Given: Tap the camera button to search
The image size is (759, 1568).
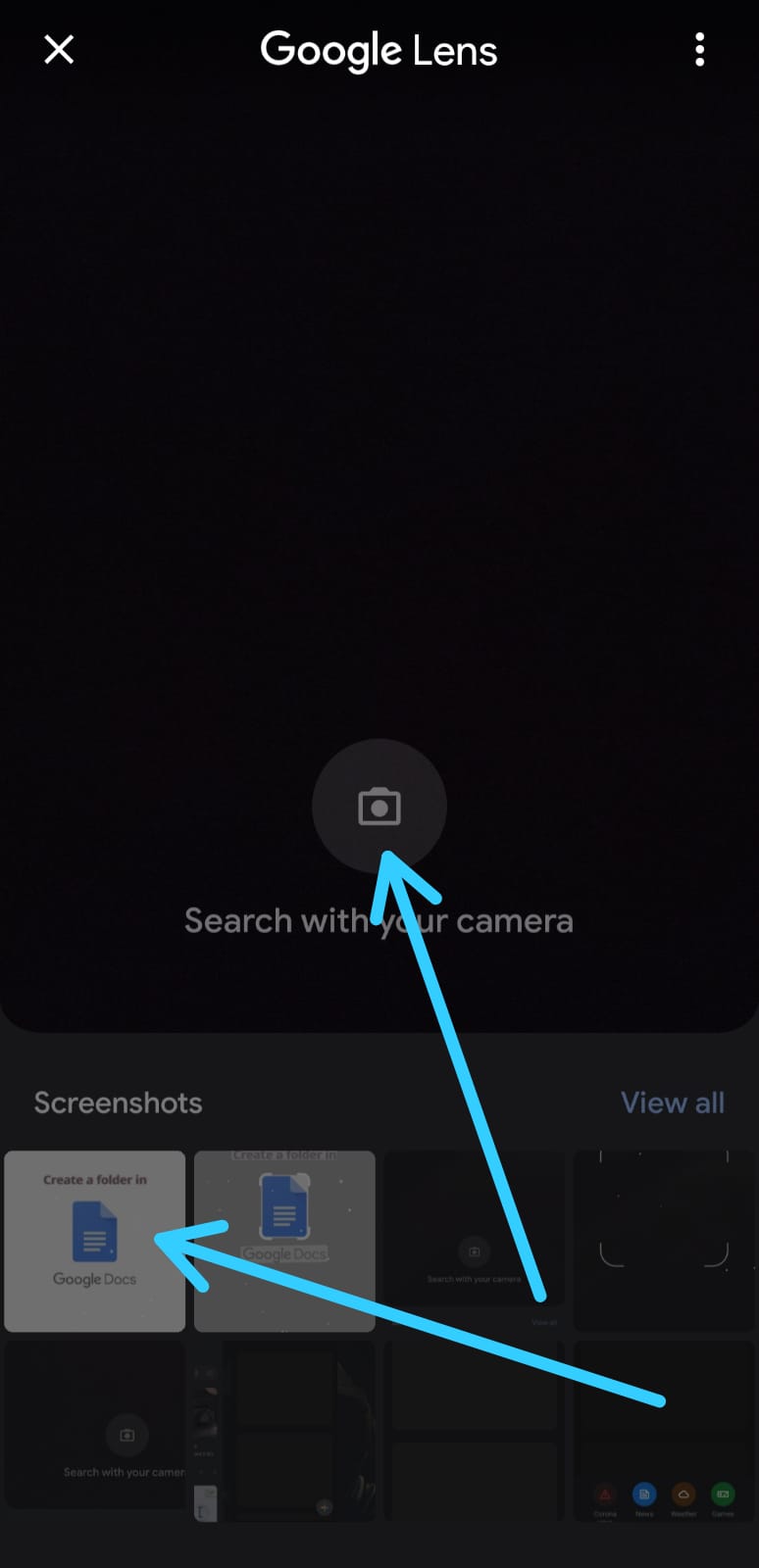Looking at the screenshot, I should point(379,807).
